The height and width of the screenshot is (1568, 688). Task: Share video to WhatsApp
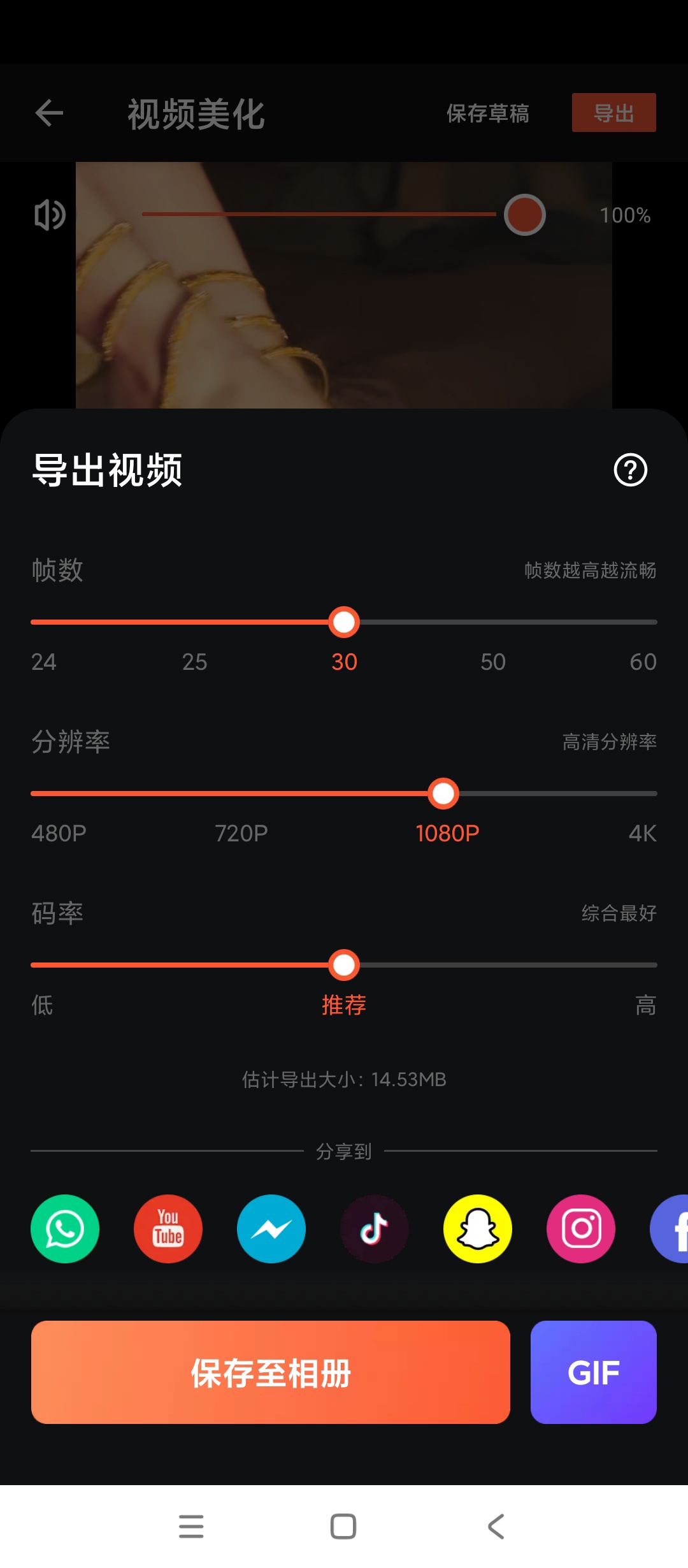pyautogui.click(x=65, y=1229)
